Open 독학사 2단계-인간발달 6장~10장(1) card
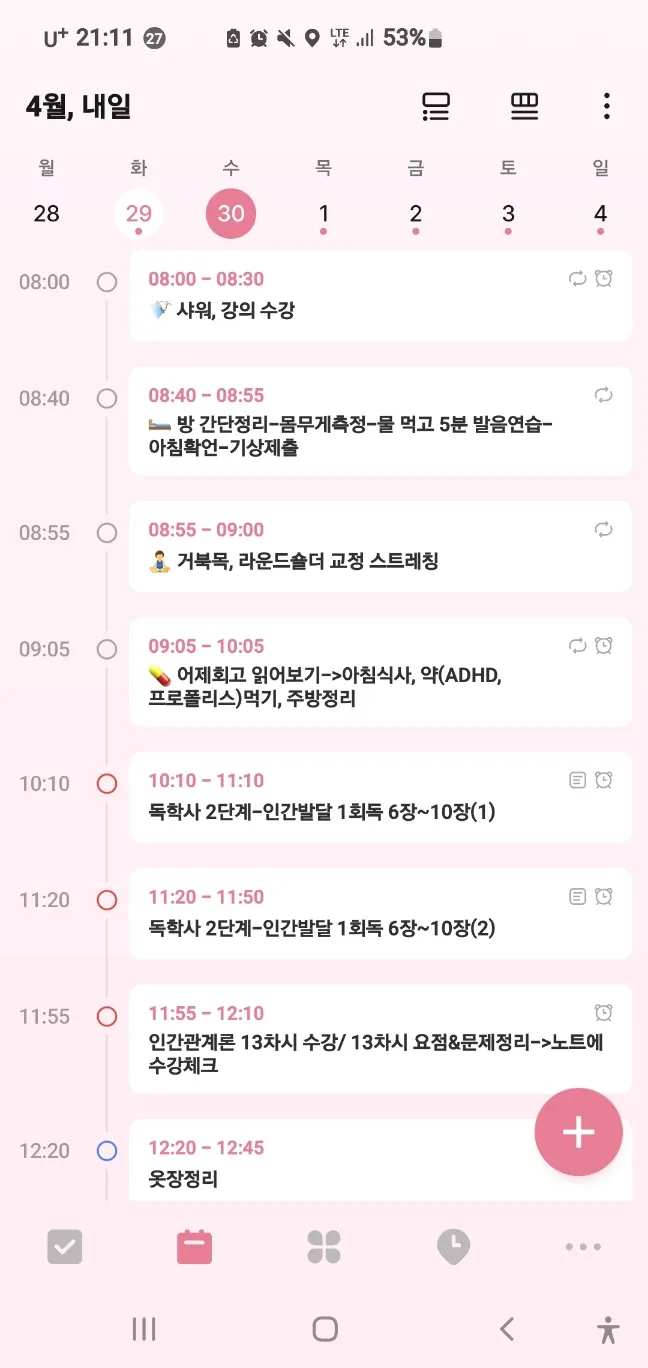The height and width of the screenshot is (1368, 648). (x=380, y=797)
